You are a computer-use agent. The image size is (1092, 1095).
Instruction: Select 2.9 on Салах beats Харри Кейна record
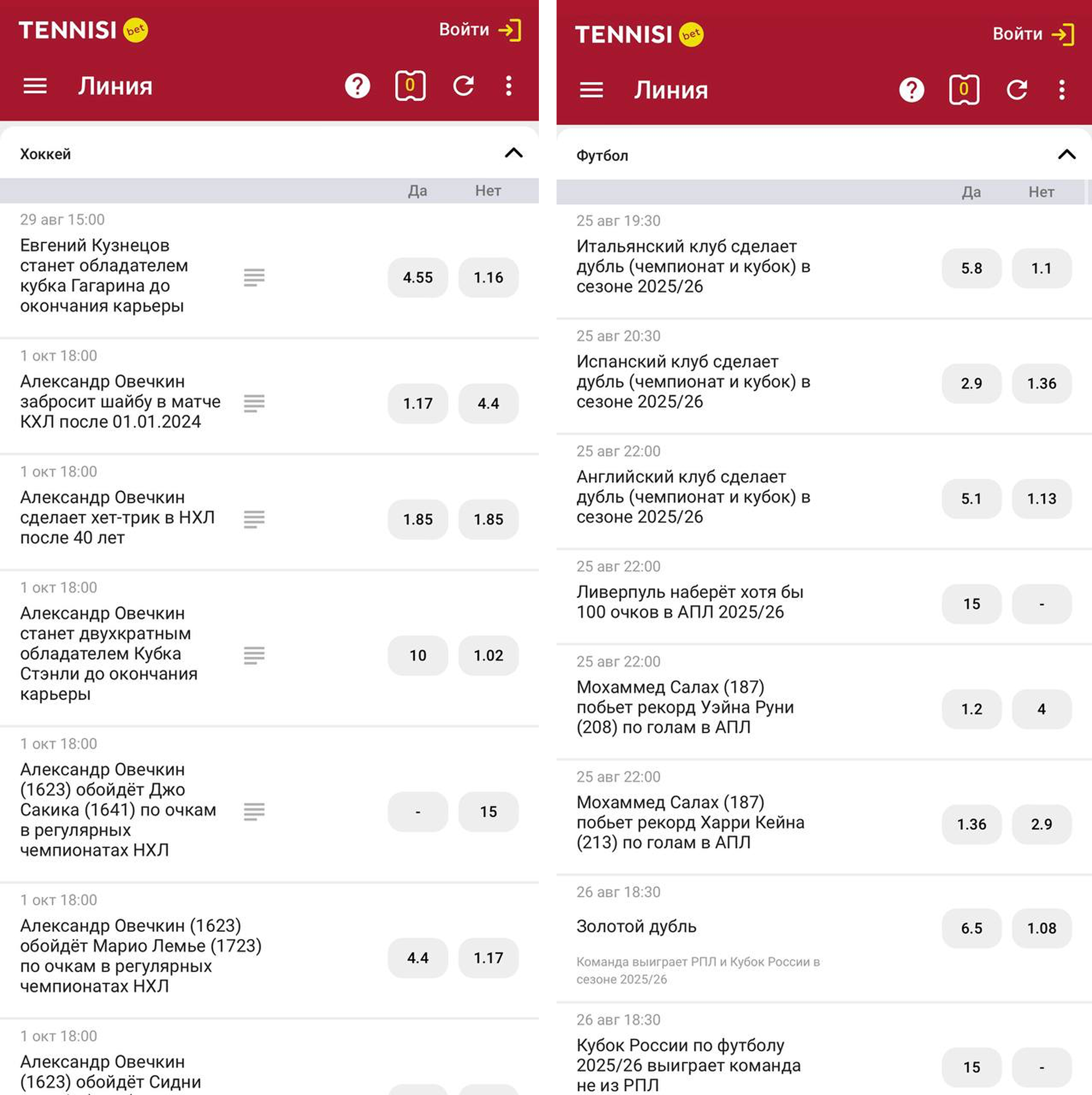tap(1041, 824)
